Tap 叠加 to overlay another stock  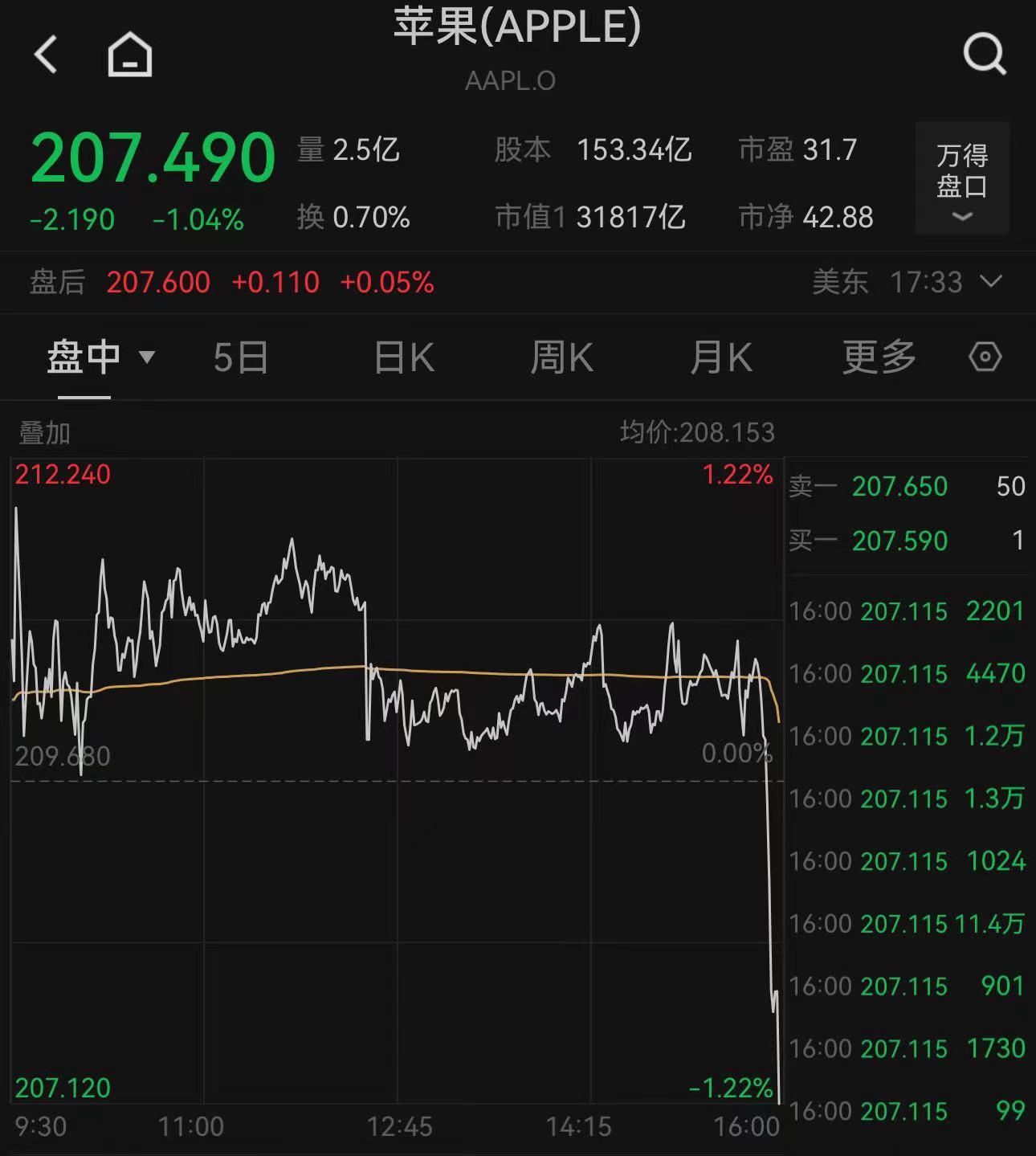point(45,433)
